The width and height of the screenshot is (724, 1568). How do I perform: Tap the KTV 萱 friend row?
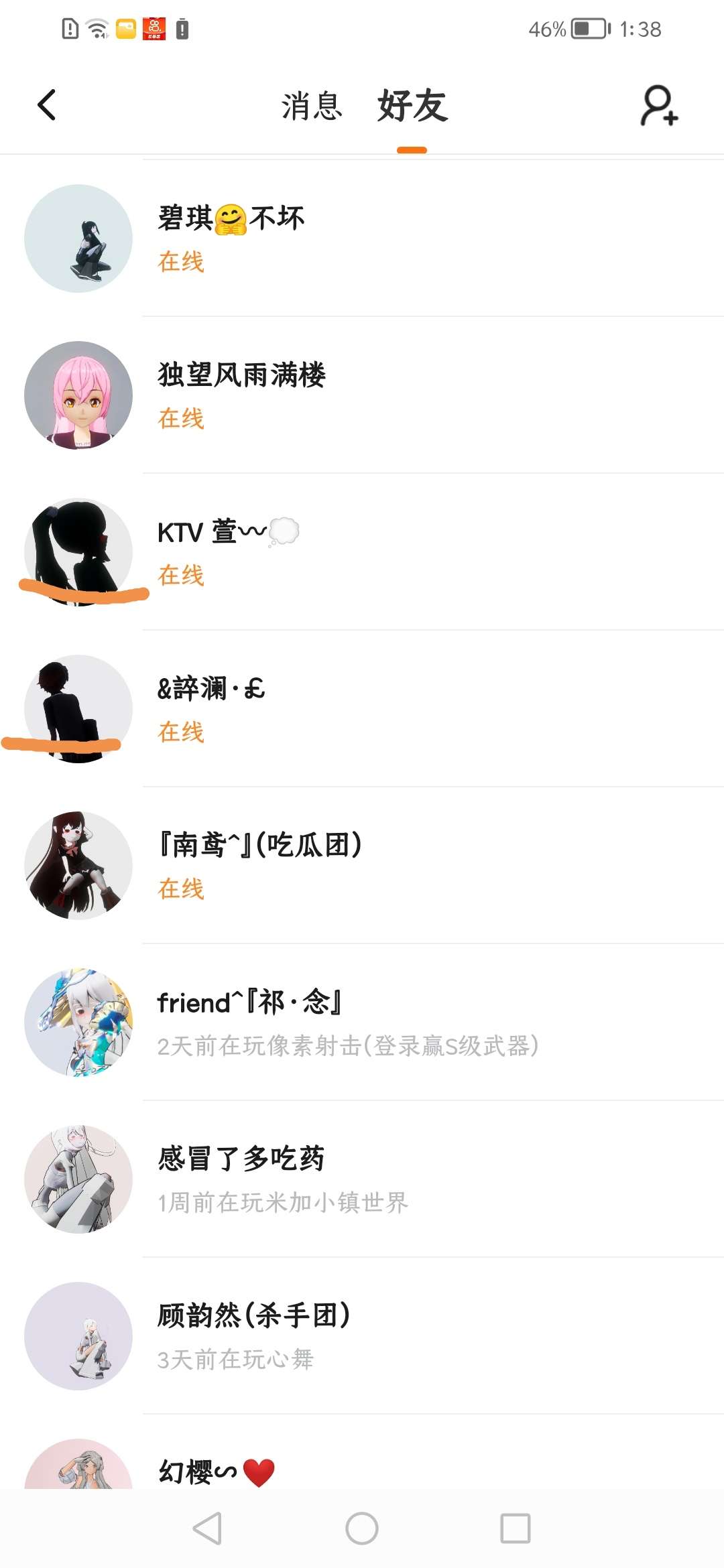(362, 551)
